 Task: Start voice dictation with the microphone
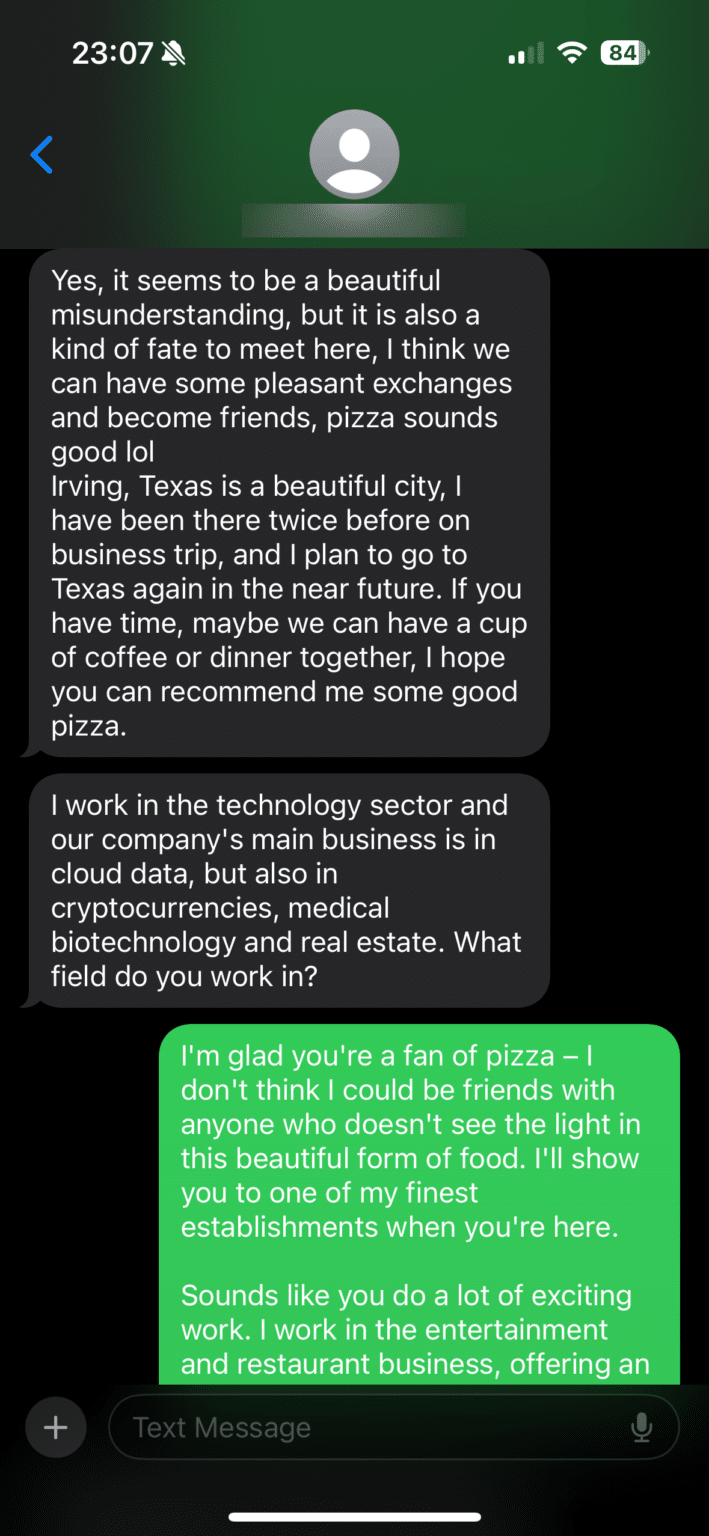642,1427
